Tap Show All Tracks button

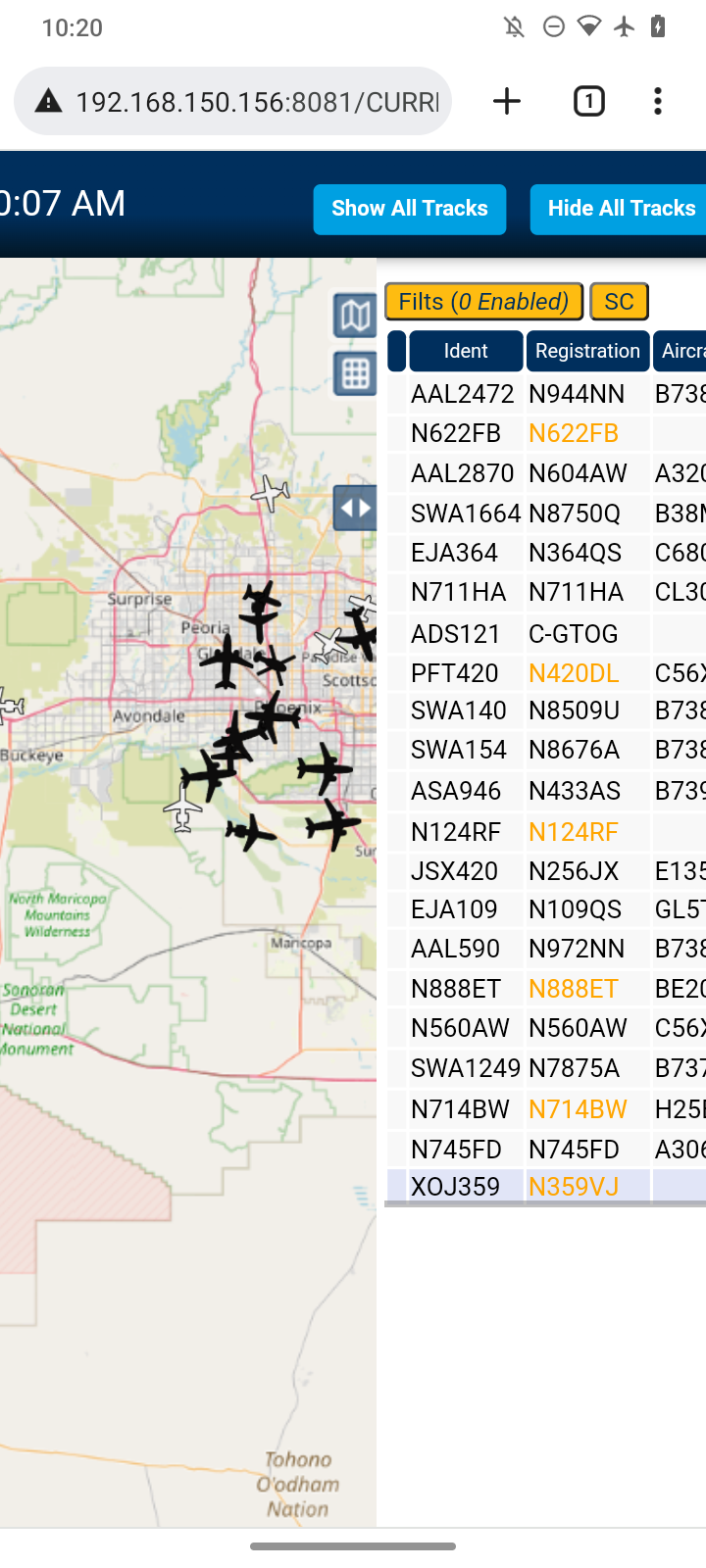click(x=410, y=209)
